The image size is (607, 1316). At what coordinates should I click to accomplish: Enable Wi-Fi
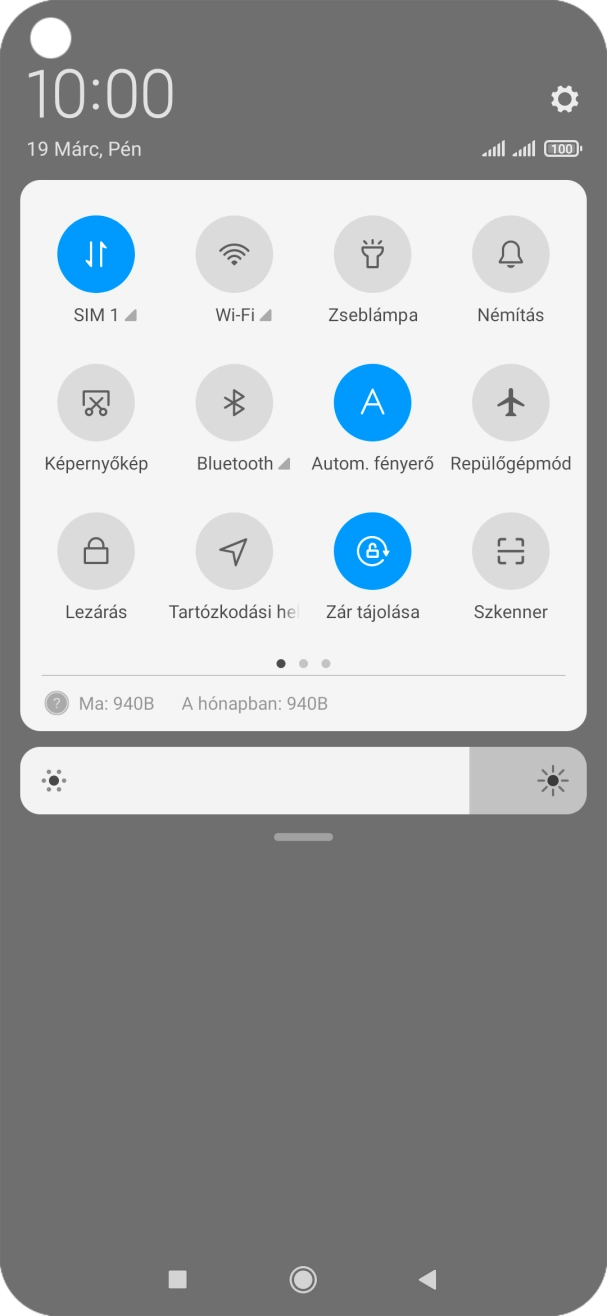pos(234,254)
